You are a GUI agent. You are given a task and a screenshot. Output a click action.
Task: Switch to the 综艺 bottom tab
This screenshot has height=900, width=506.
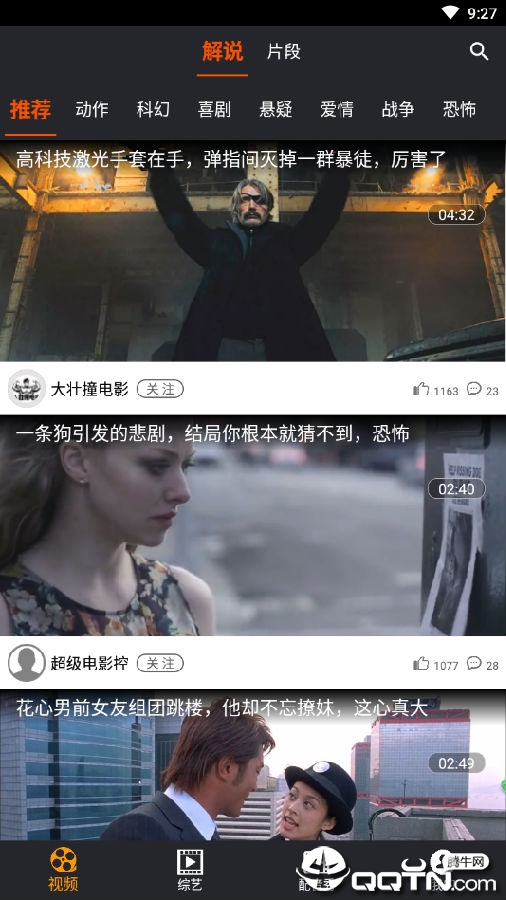click(x=190, y=870)
